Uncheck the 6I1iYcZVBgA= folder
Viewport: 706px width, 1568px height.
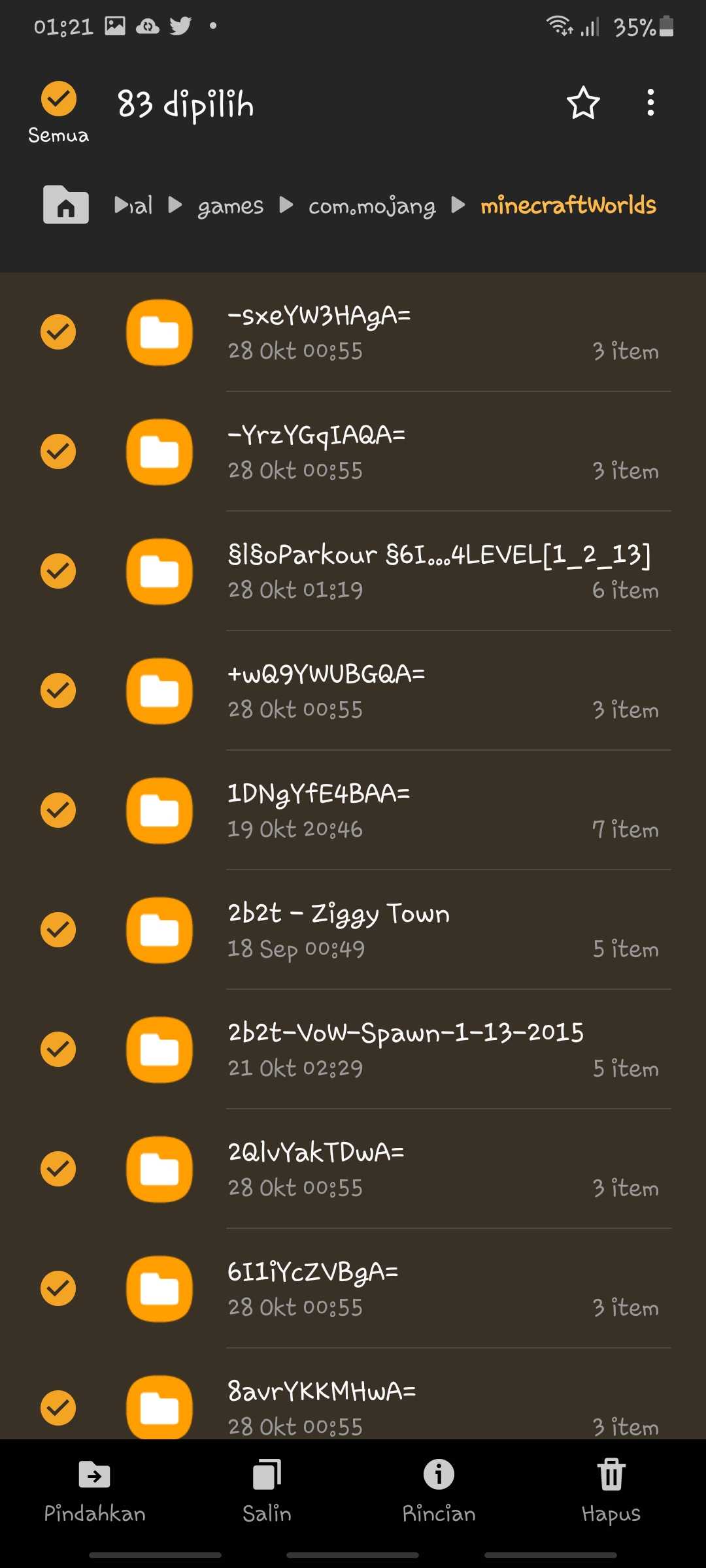click(58, 1288)
